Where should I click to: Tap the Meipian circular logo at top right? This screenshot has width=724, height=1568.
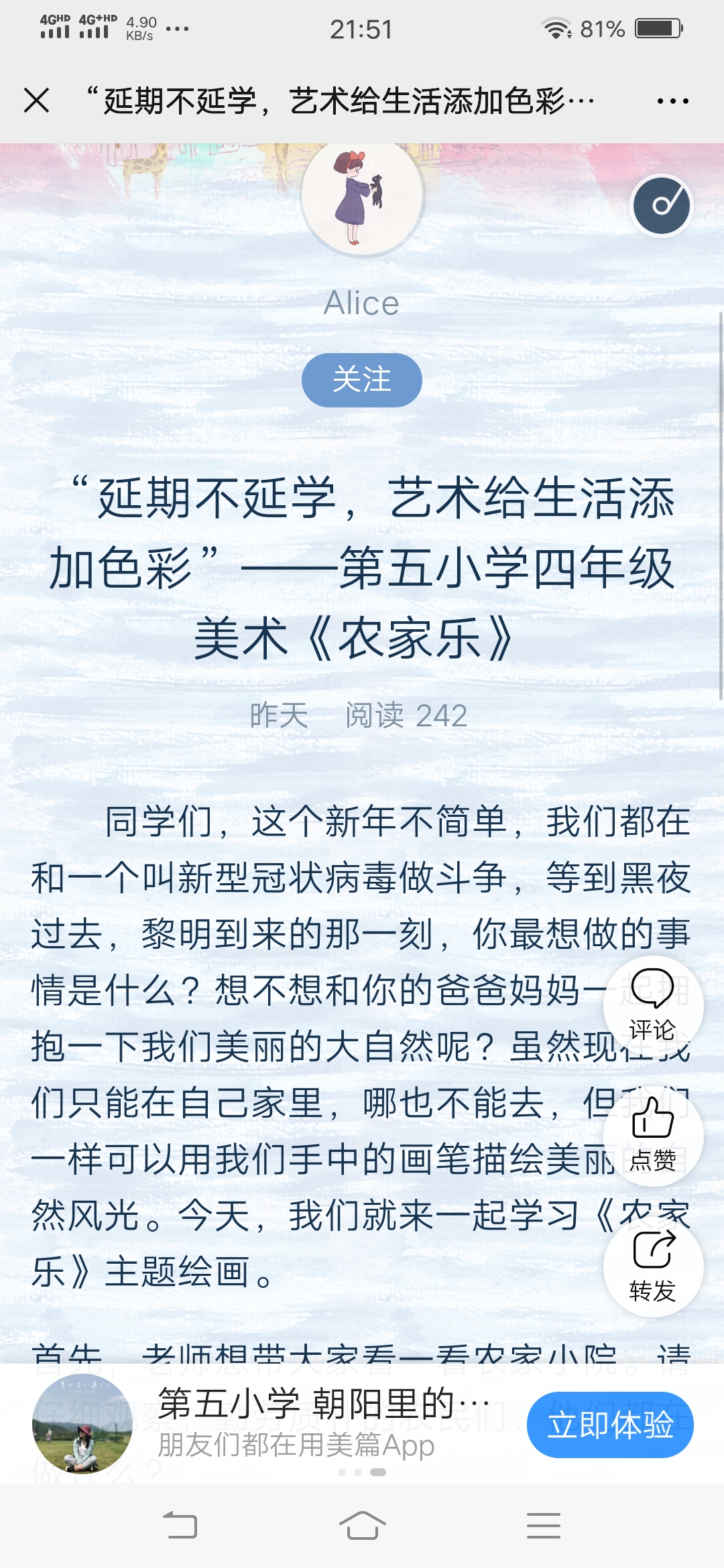661,205
